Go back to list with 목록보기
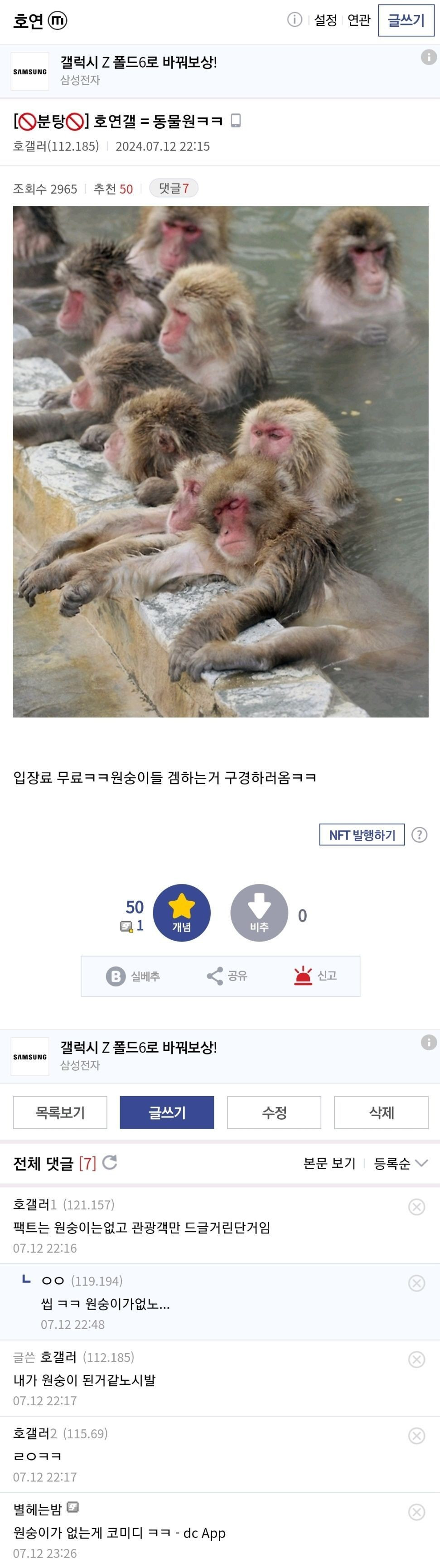 click(x=60, y=1112)
